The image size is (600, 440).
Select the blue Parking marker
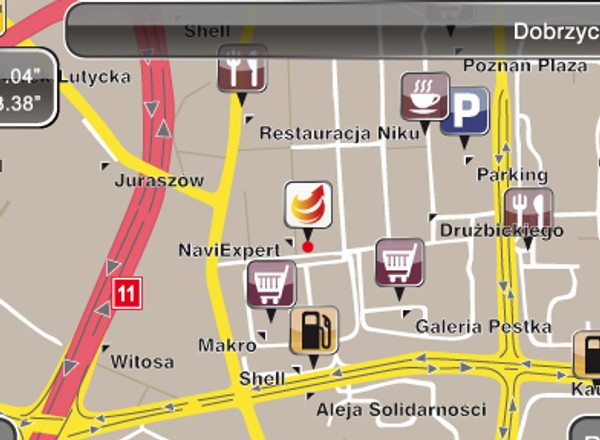[x=465, y=111]
